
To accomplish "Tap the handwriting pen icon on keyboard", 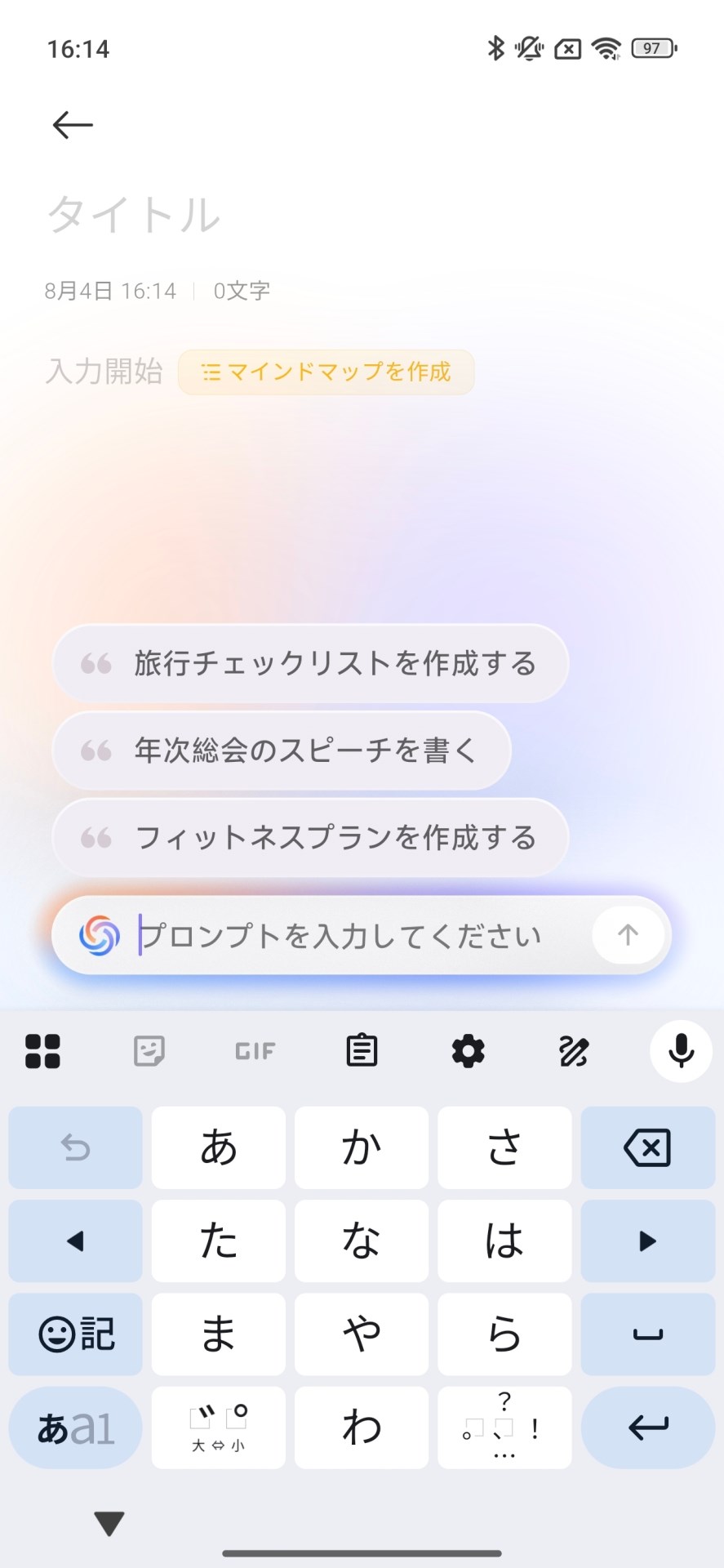I will pyautogui.click(x=574, y=1051).
